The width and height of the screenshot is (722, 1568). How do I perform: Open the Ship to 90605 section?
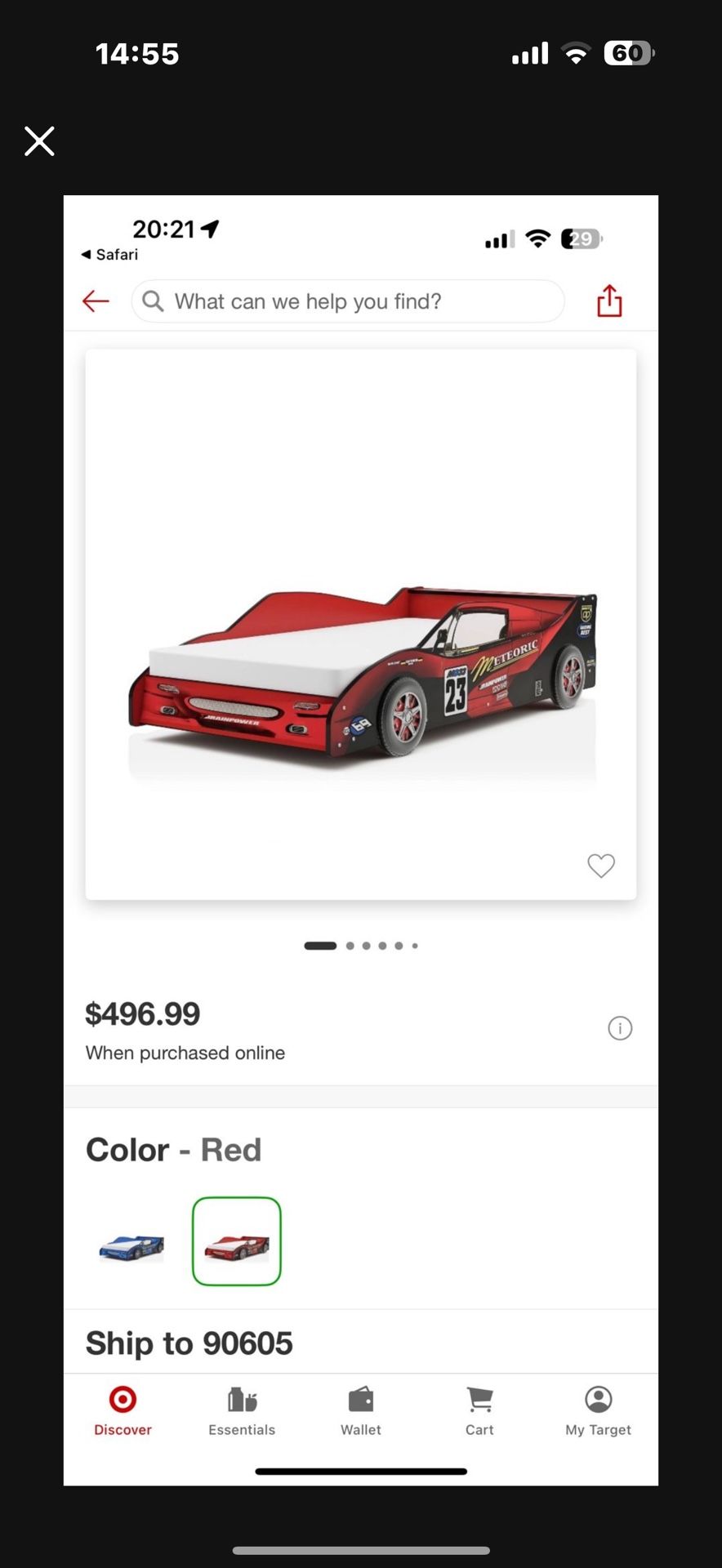tap(189, 1343)
